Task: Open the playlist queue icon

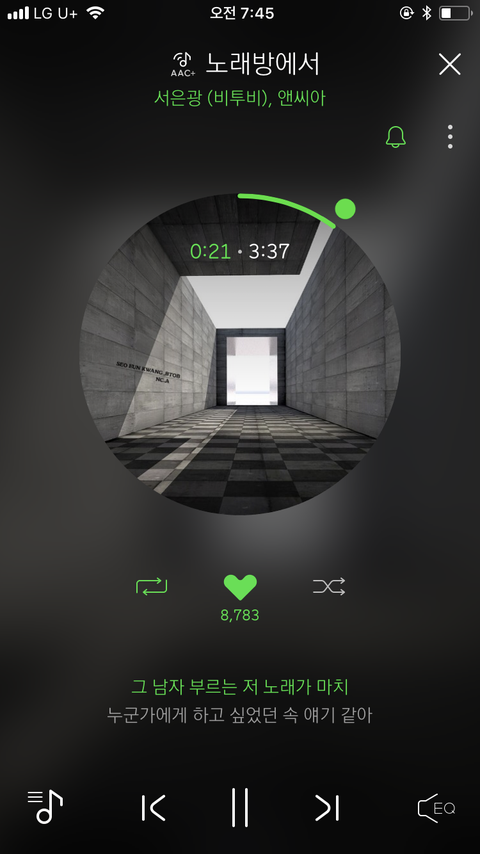Action: [x=45, y=806]
